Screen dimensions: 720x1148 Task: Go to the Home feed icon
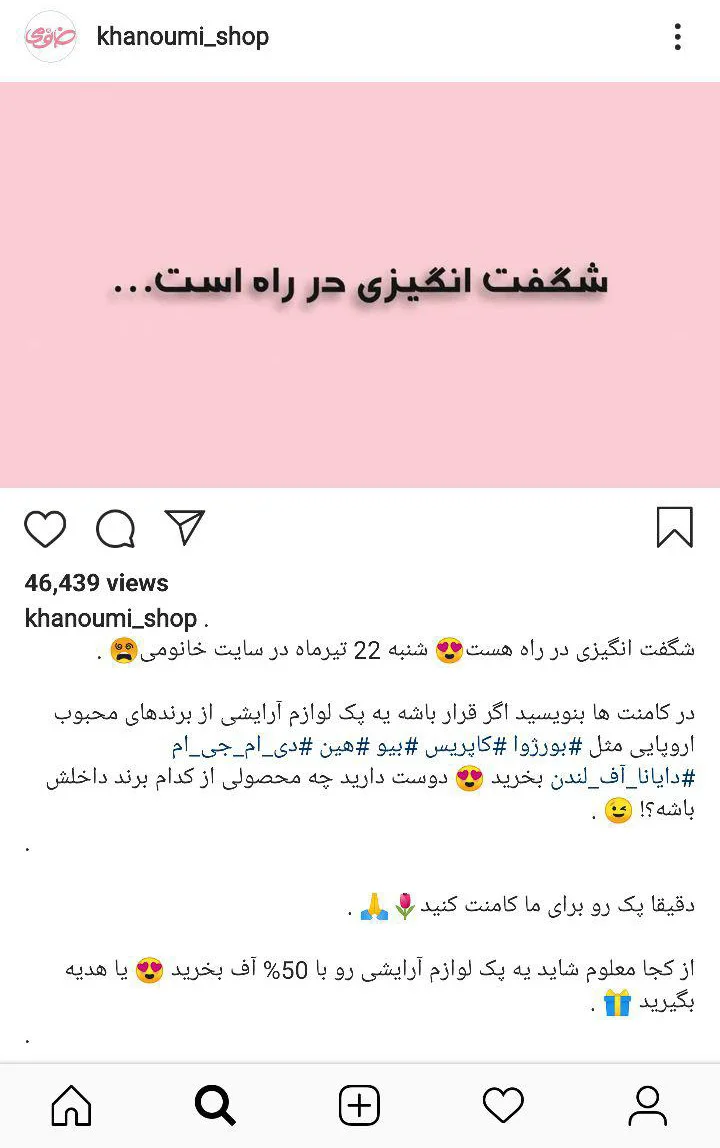tap(71, 1105)
